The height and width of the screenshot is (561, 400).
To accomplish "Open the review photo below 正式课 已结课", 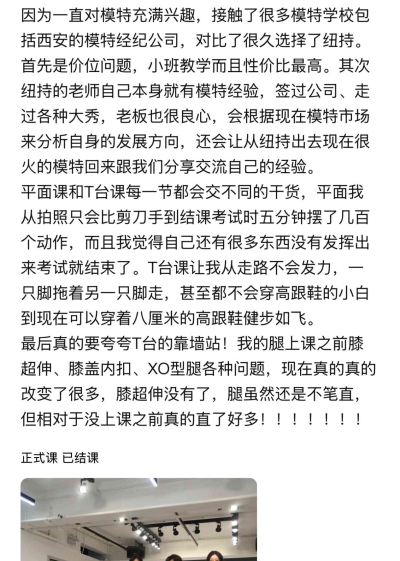I will [139, 519].
